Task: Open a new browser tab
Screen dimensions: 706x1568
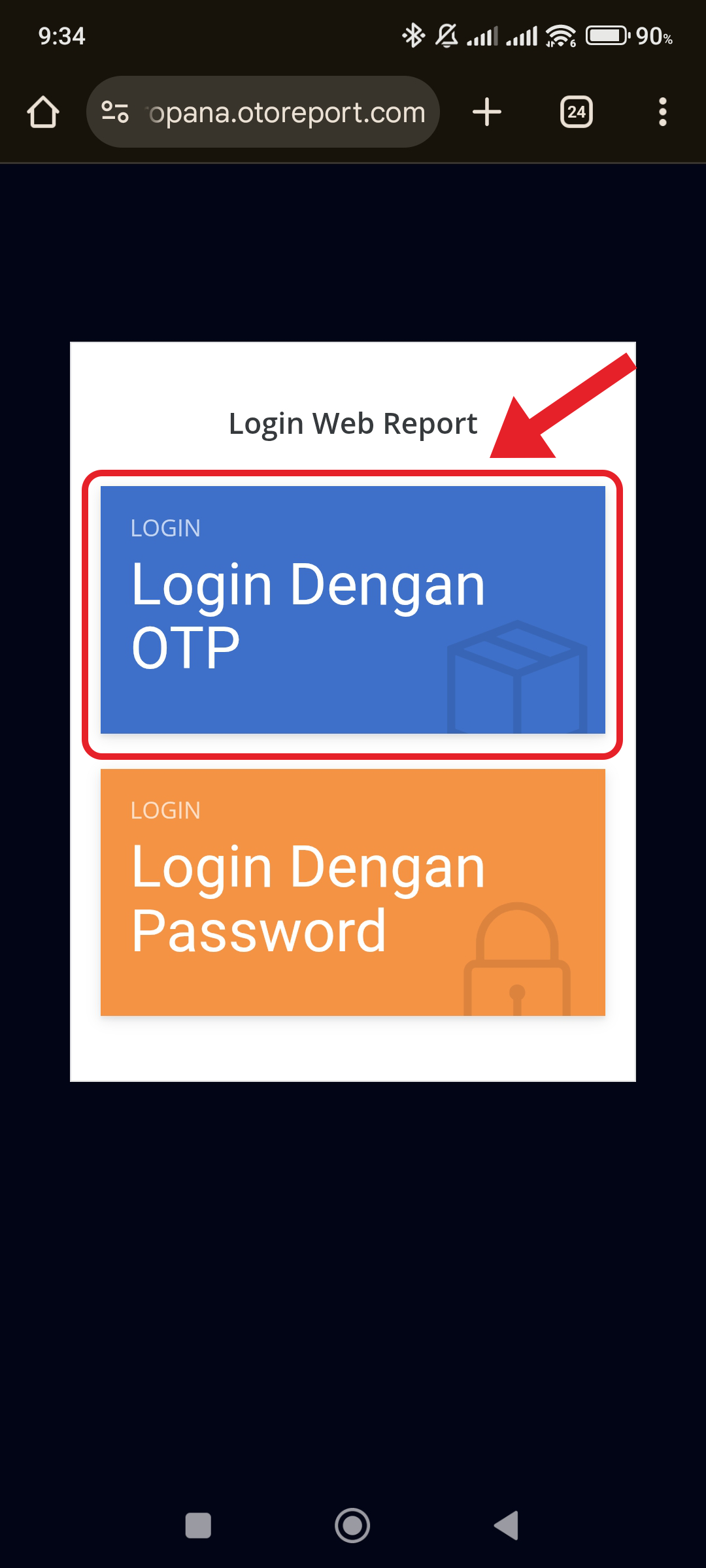Action: [487, 112]
